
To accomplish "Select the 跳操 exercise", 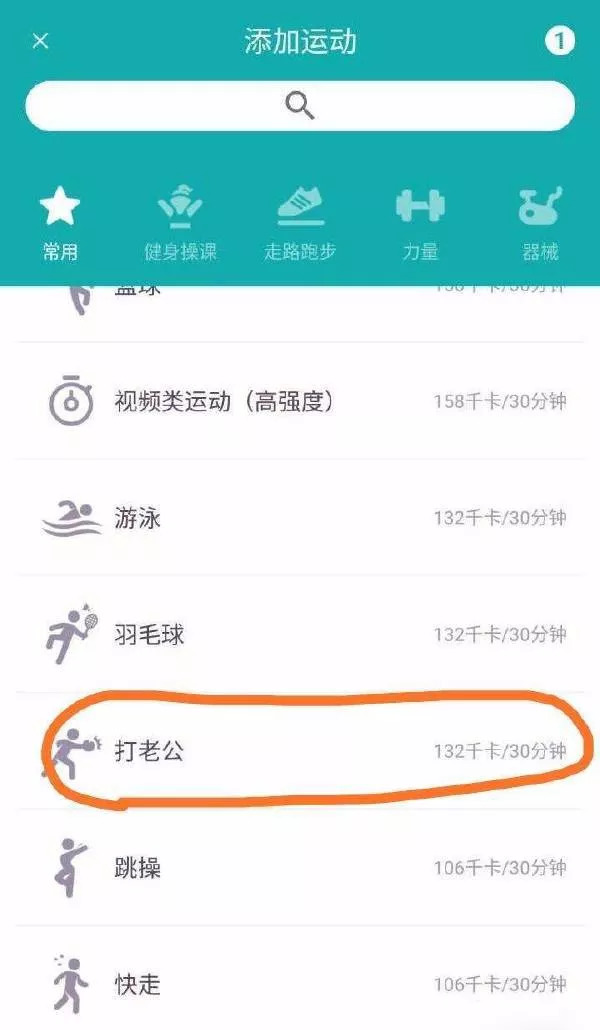I will 300,867.
